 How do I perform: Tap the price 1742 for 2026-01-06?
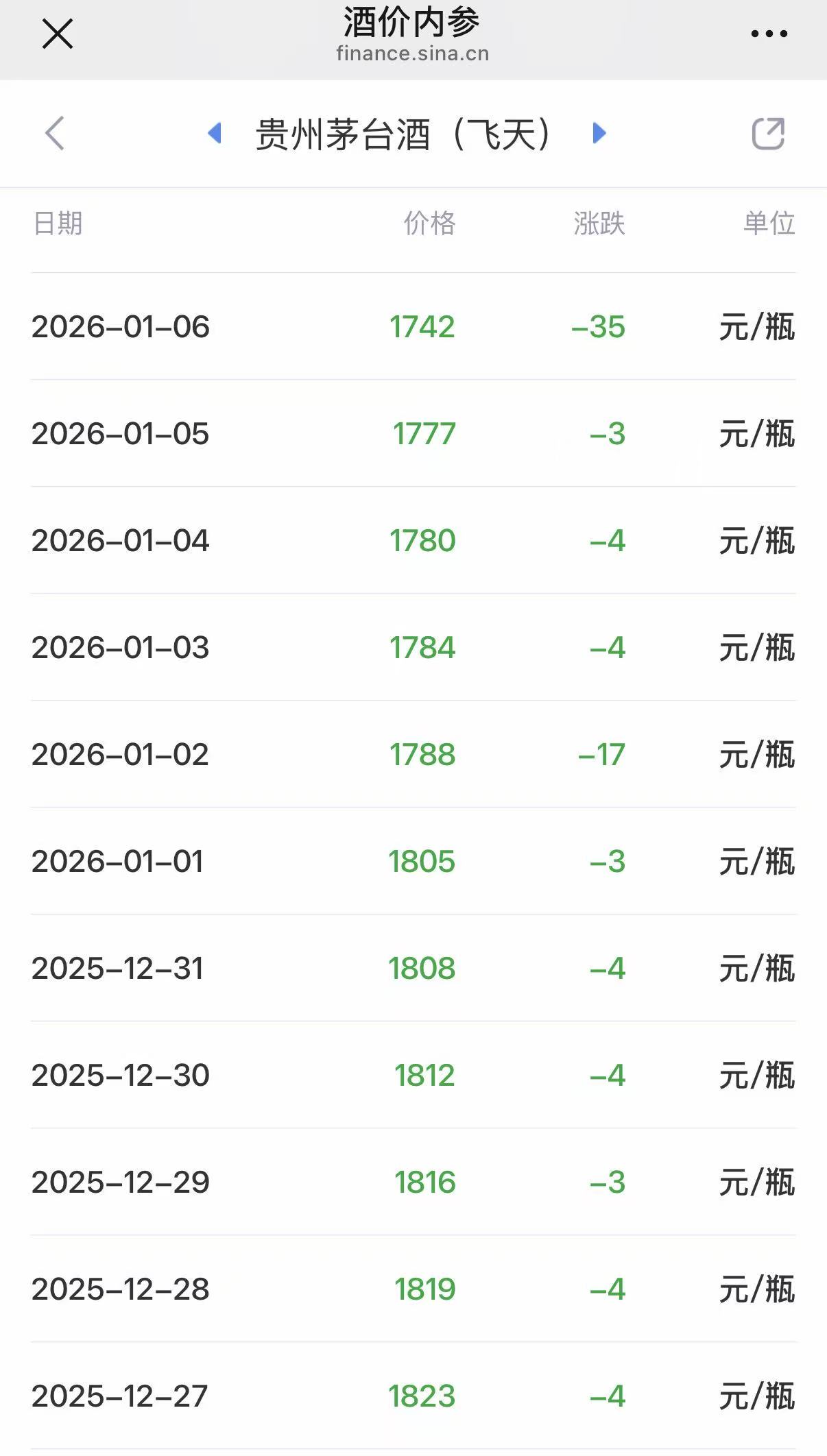422,327
